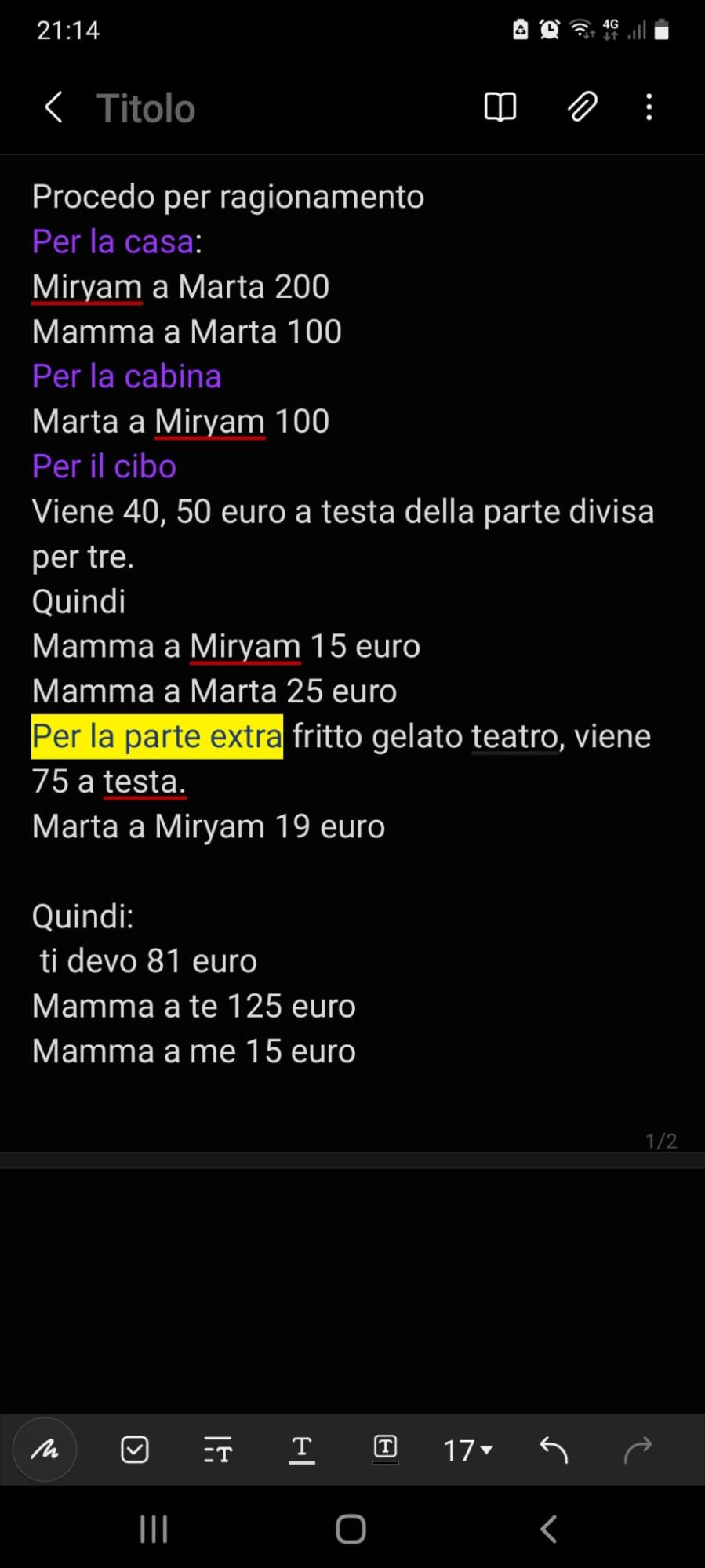Switch to handwriting pen mode

[x=45, y=1450]
